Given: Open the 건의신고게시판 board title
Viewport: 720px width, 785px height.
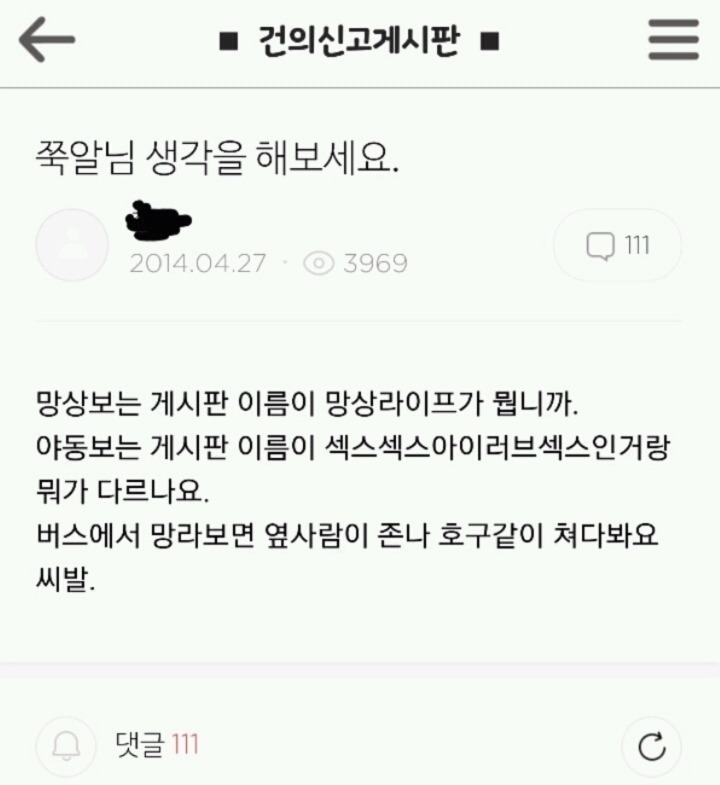Looking at the screenshot, I should [x=360, y=40].
